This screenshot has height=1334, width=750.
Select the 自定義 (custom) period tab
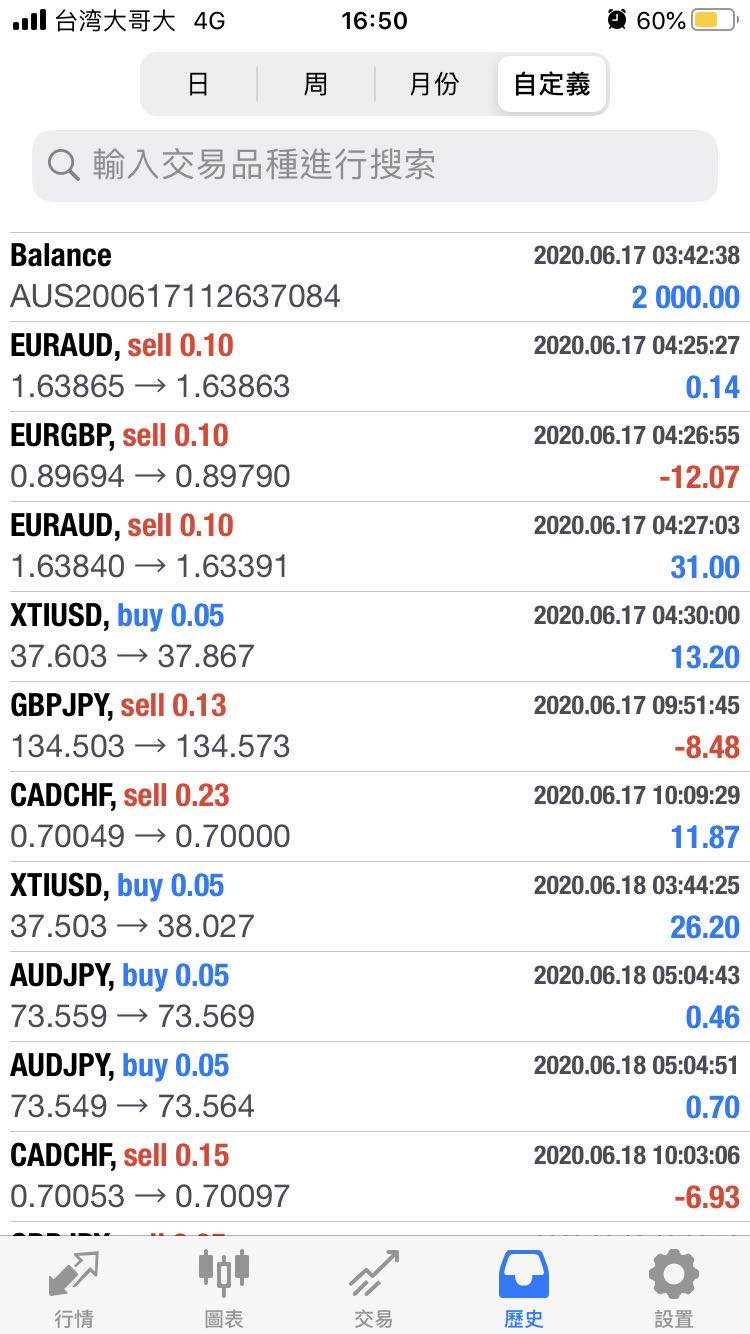pyautogui.click(x=552, y=84)
